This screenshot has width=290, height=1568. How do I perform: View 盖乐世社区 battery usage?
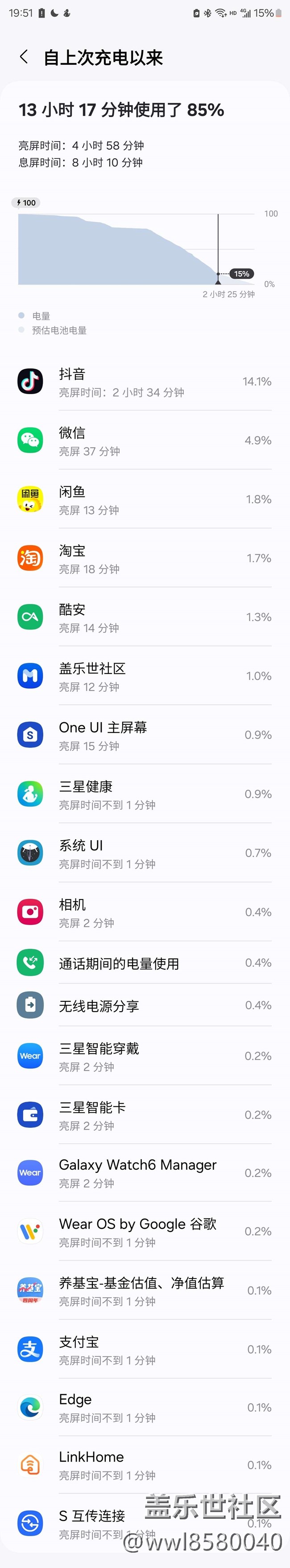(145, 676)
